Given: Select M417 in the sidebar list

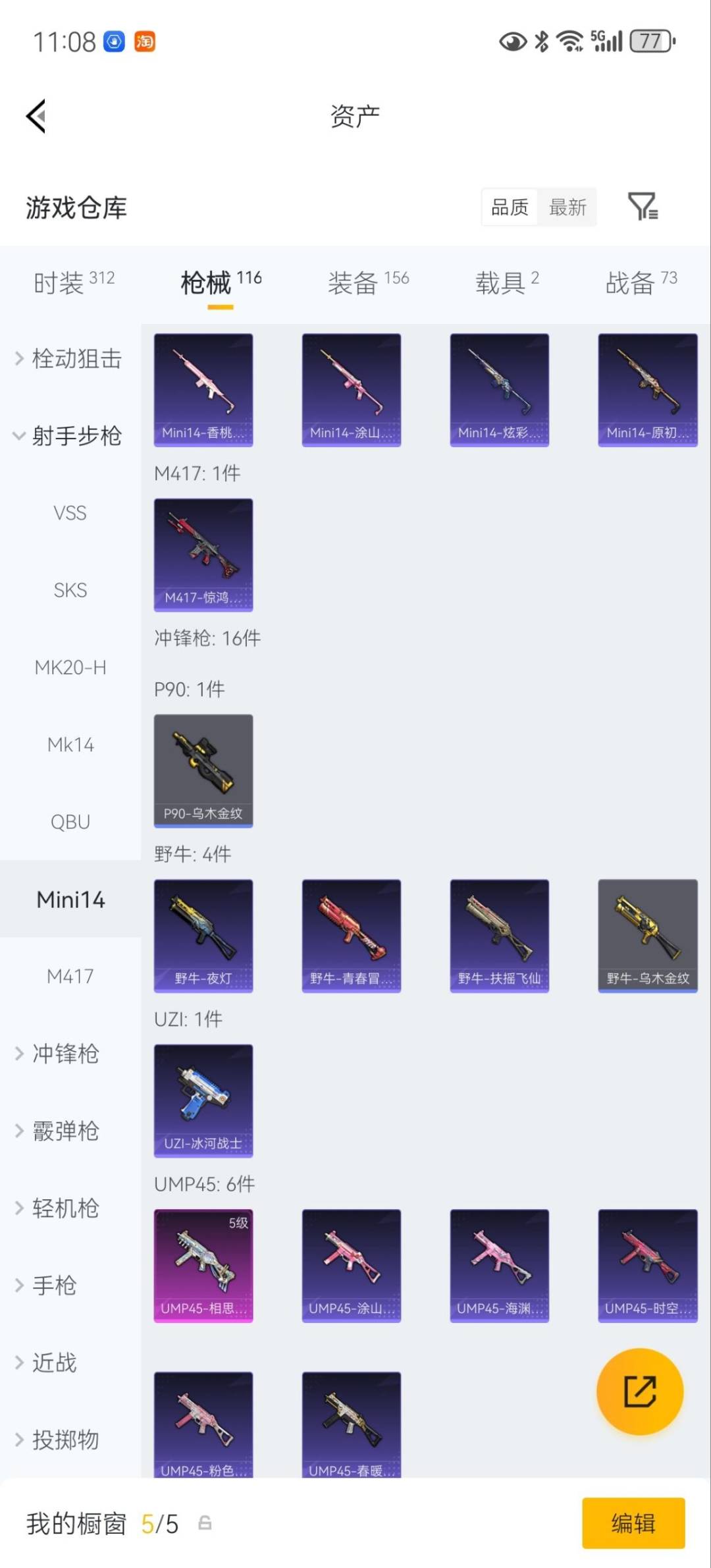Looking at the screenshot, I should 70,977.
